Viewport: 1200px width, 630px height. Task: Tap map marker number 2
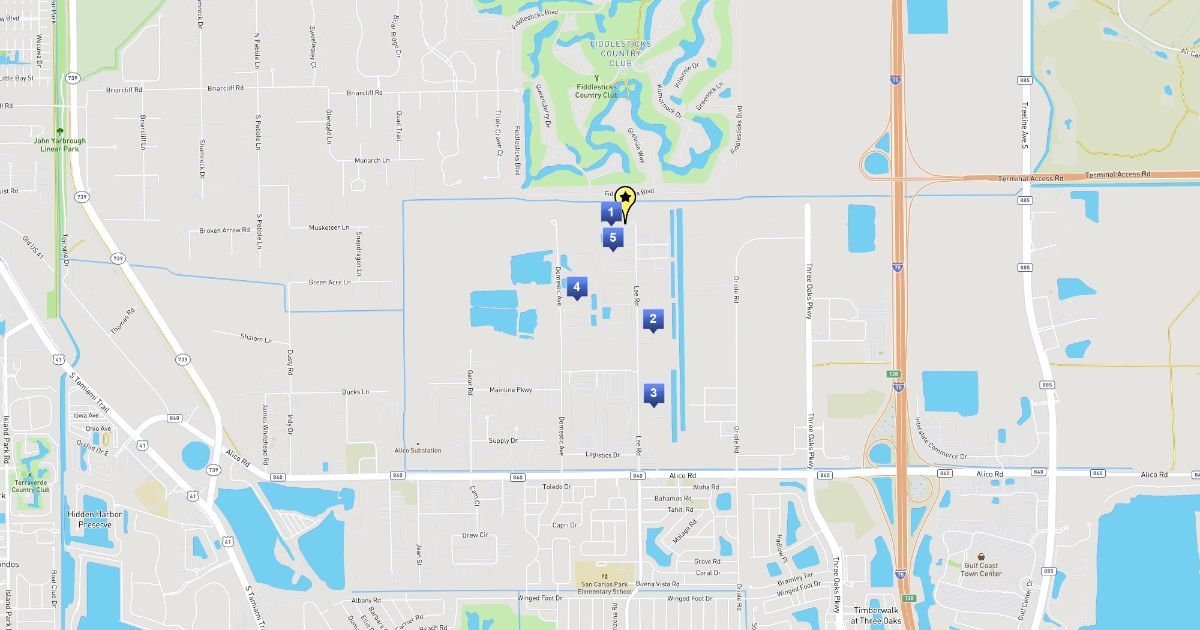653,320
